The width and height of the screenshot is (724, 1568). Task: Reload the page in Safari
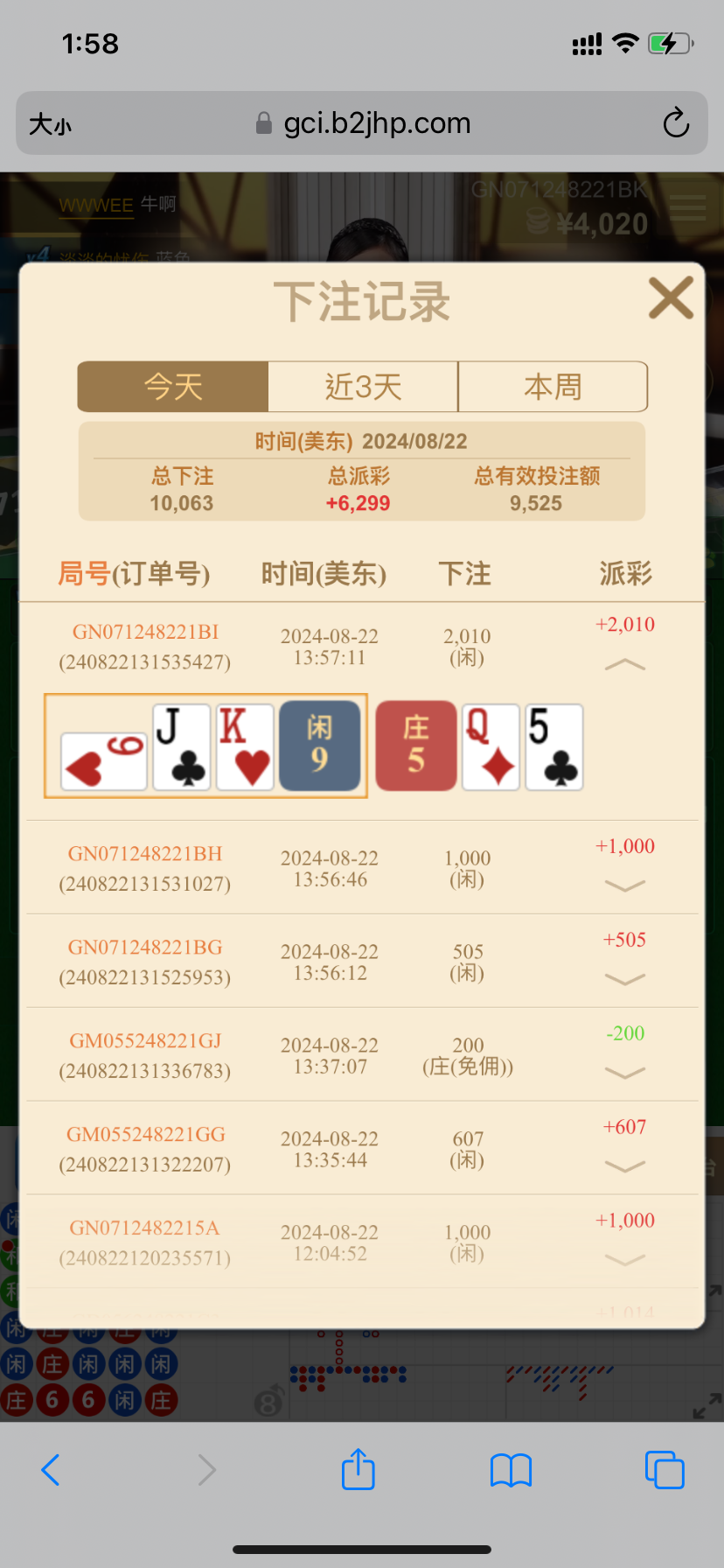coord(675,123)
